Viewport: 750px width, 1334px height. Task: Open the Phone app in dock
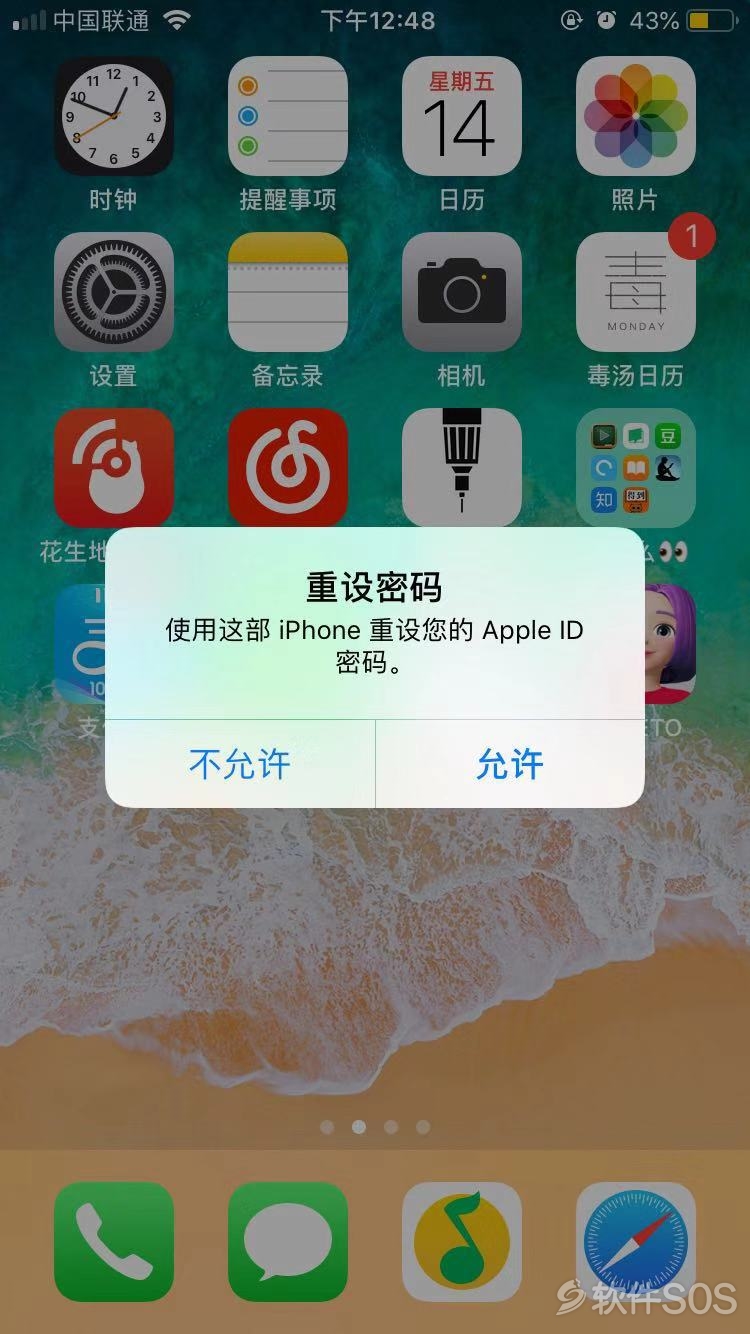click(x=113, y=1242)
